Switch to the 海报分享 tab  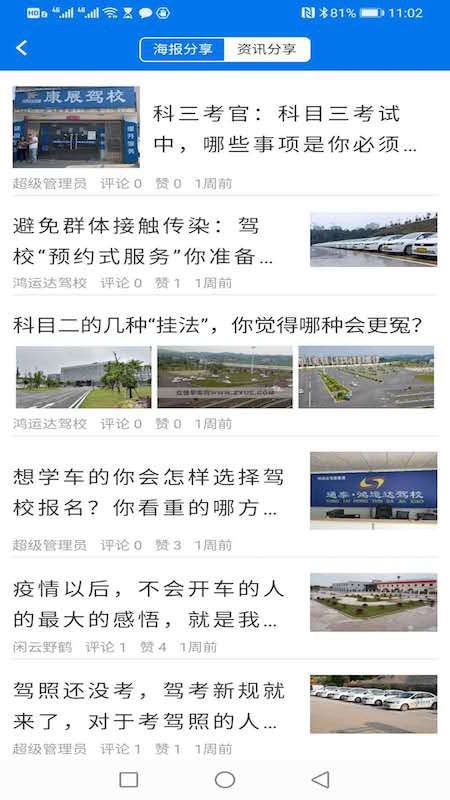click(x=182, y=50)
